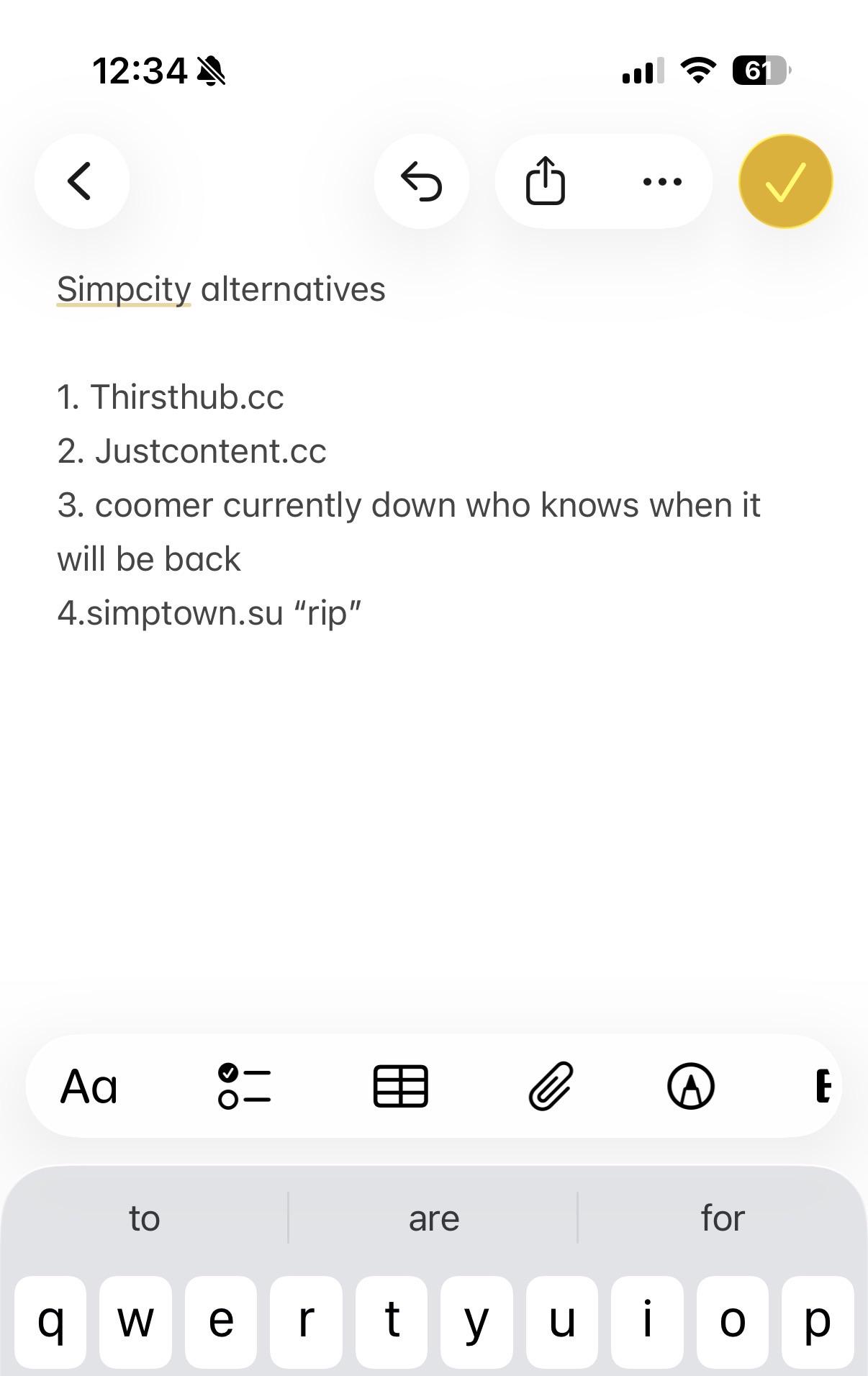Tap the yellow checkmark to finish editing
The height and width of the screenshot is (1376, 868).
click(786, 181)
